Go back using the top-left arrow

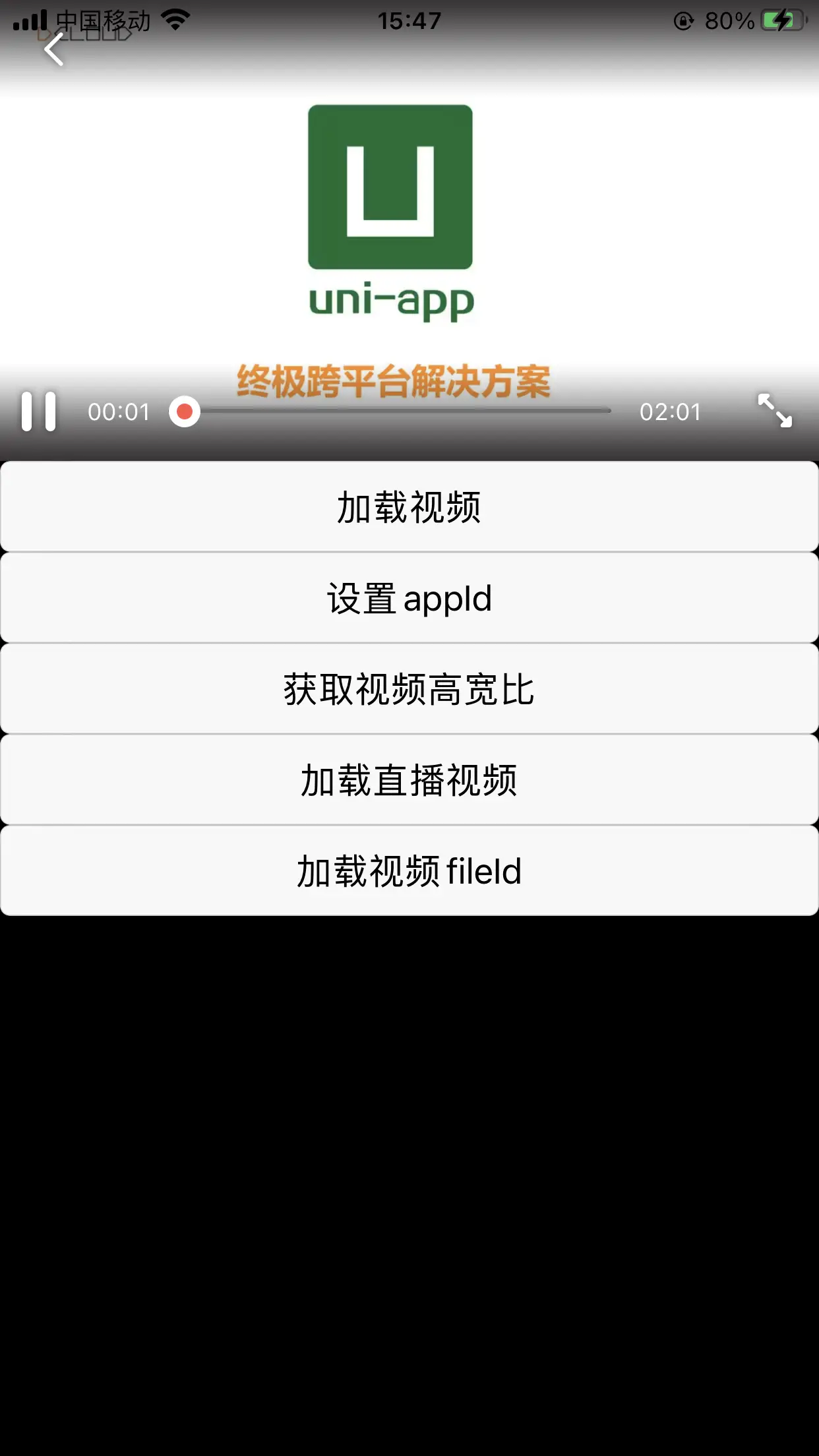pyautogui.click(x=53, y=49)
